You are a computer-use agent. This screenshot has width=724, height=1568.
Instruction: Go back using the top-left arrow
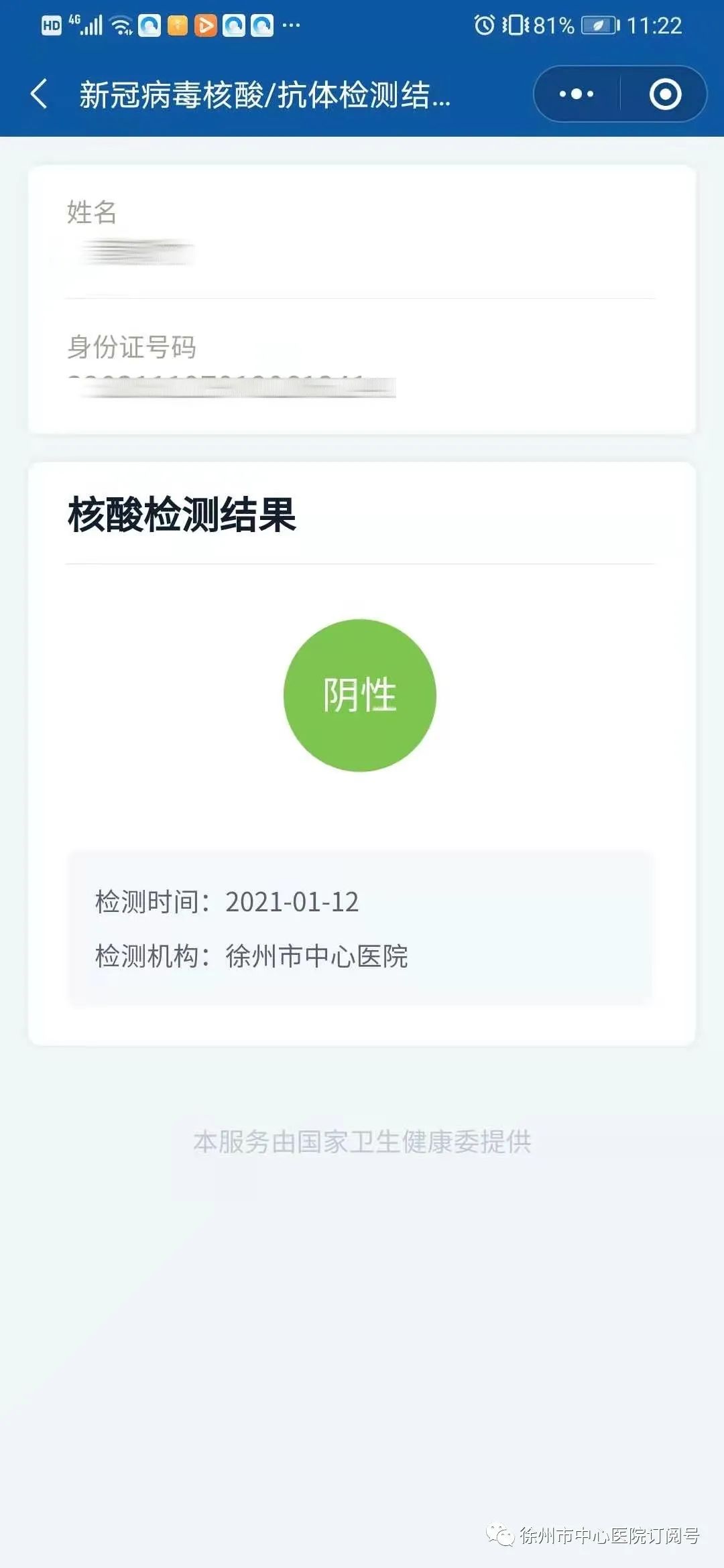pyautogui.click(x=39, y=94)
